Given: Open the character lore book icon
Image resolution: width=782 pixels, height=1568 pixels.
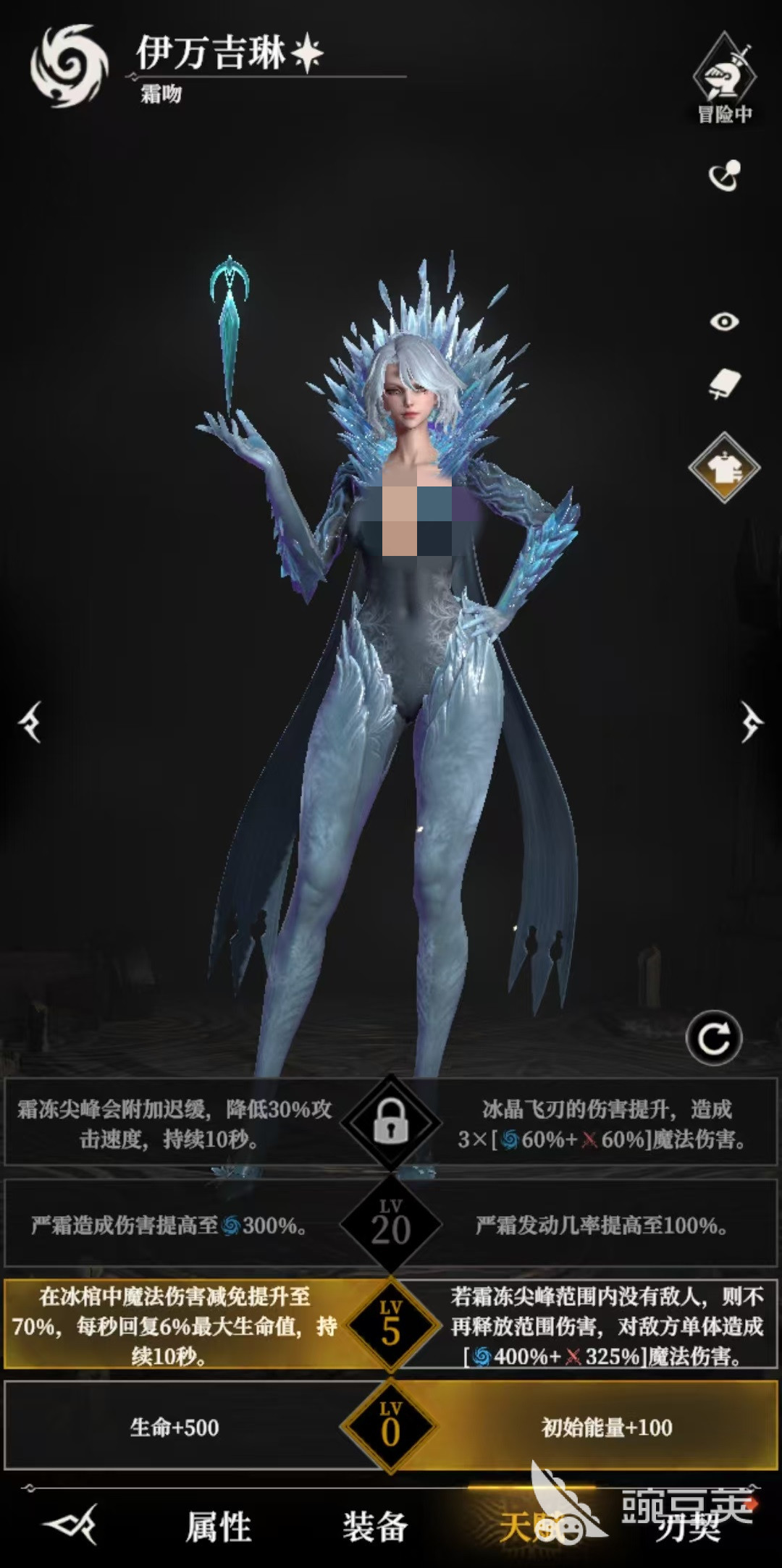Looking at the screenshot, I should click(x=723, y=384).
